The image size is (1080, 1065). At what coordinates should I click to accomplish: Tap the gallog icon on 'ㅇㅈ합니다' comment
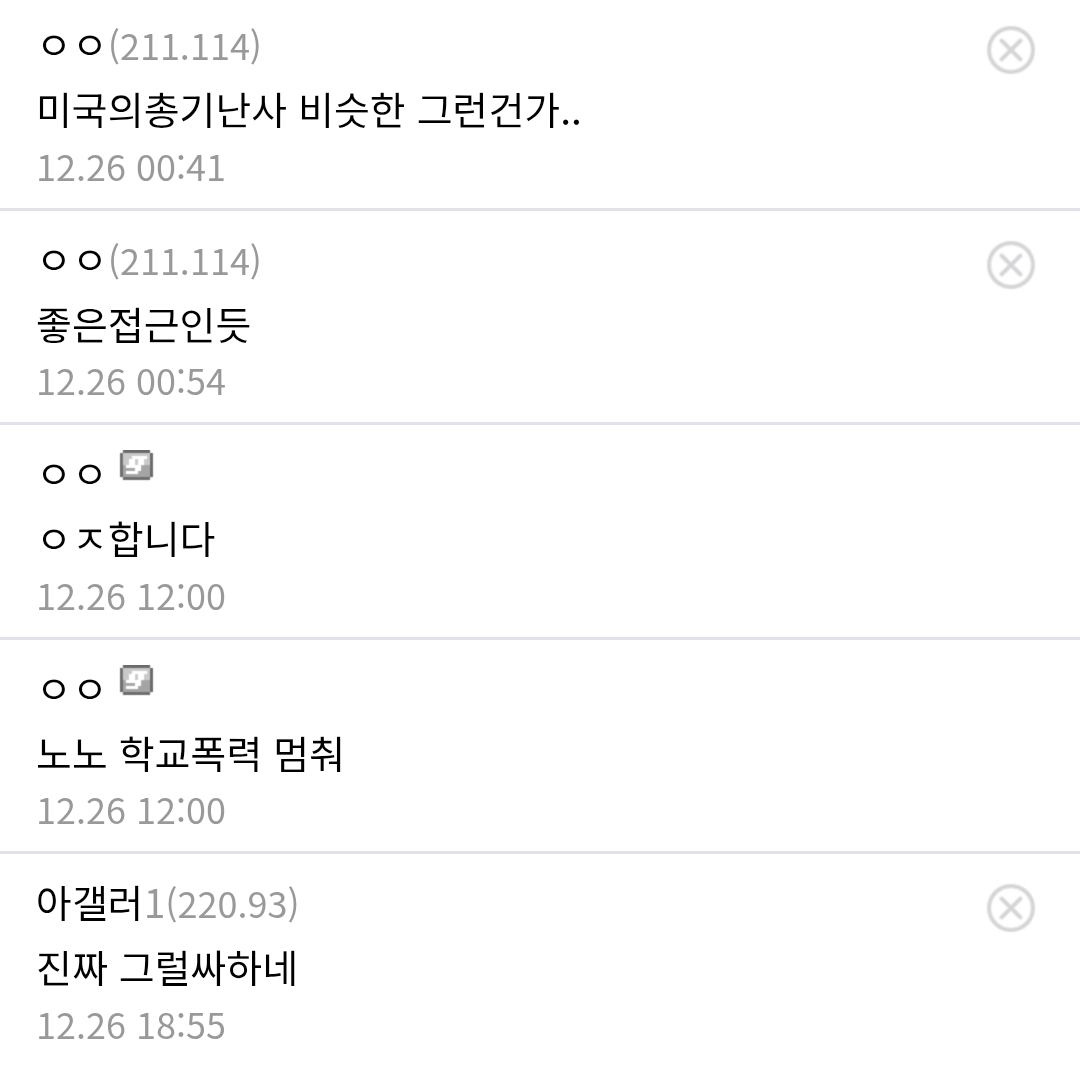pos(137,466)
